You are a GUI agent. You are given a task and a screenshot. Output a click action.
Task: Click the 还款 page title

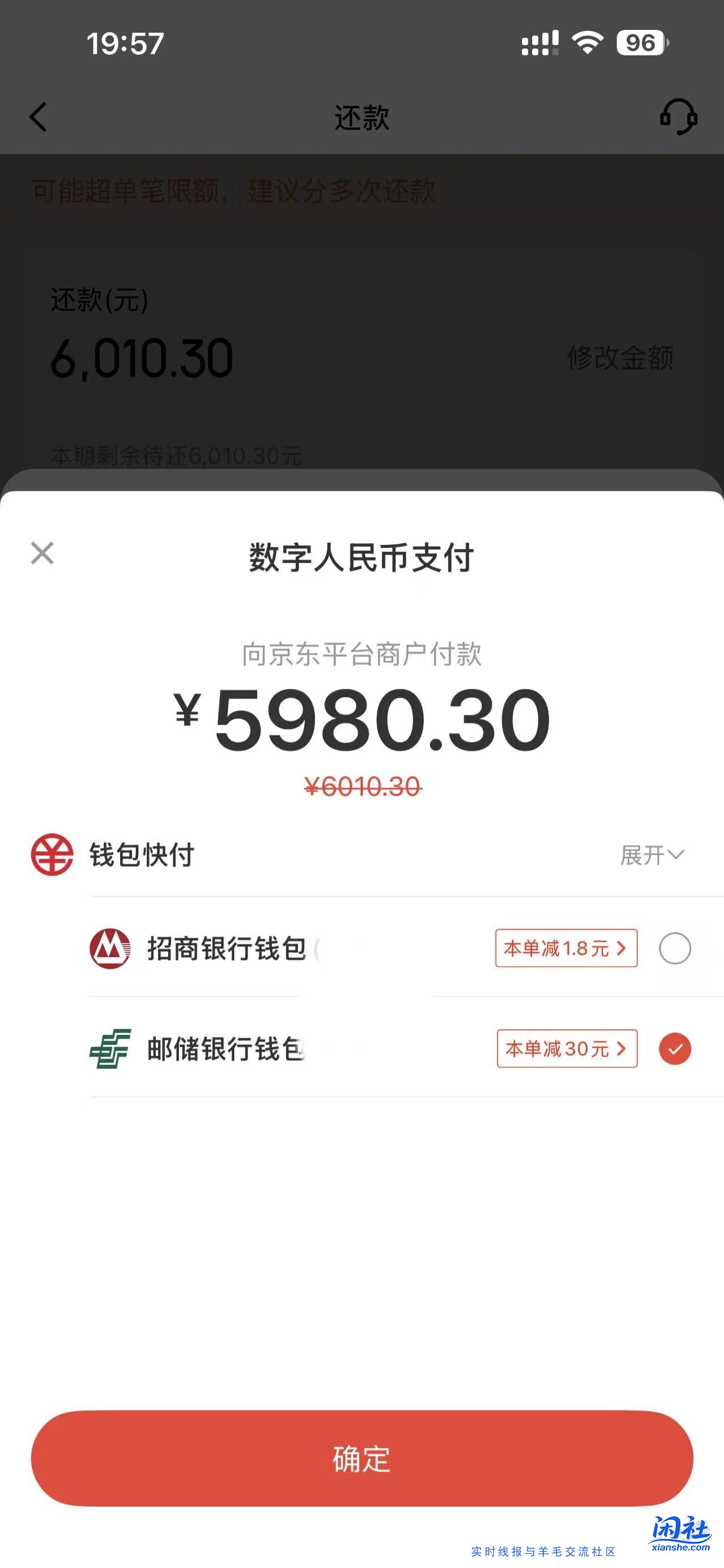361,118
